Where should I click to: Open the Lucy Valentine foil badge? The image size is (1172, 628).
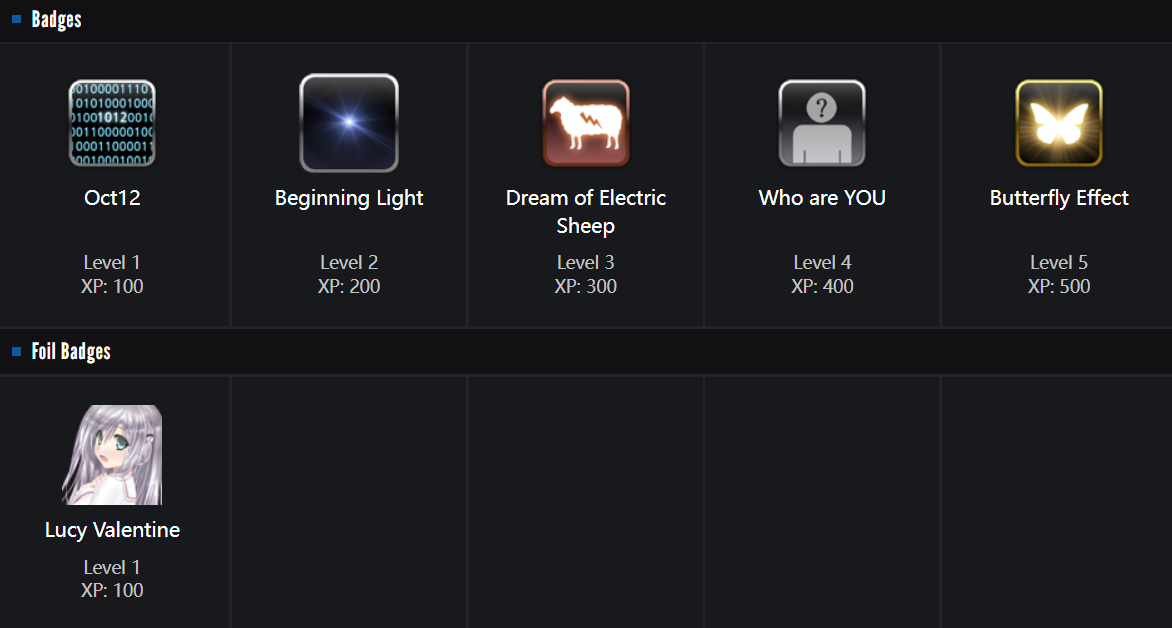tap(112, 455)
